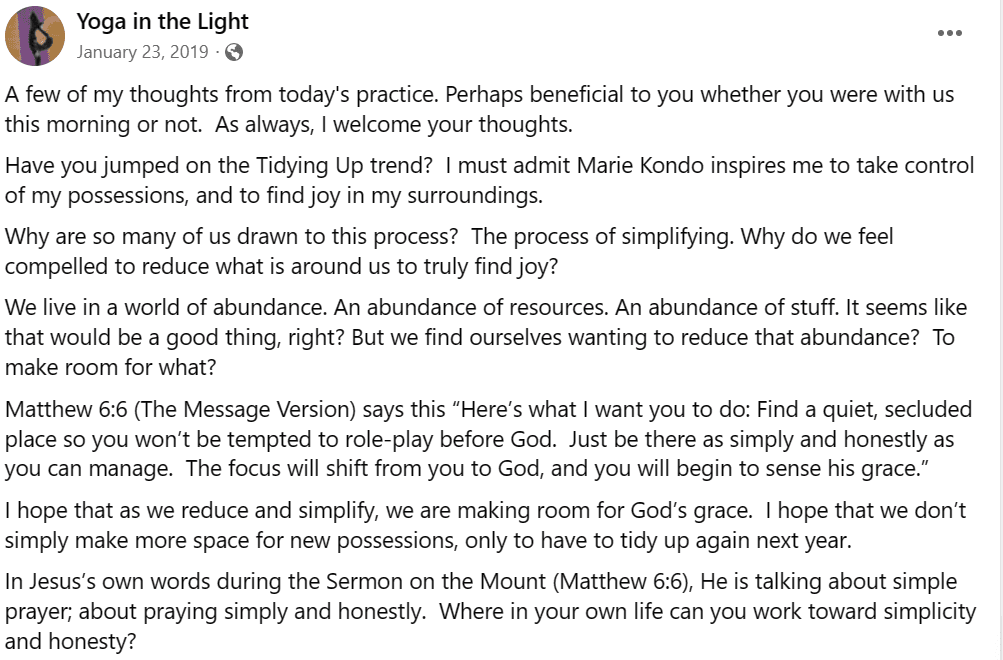Open the Yoga in the Light page name
The image size is (1003, 660).
[x=162, y=22]
